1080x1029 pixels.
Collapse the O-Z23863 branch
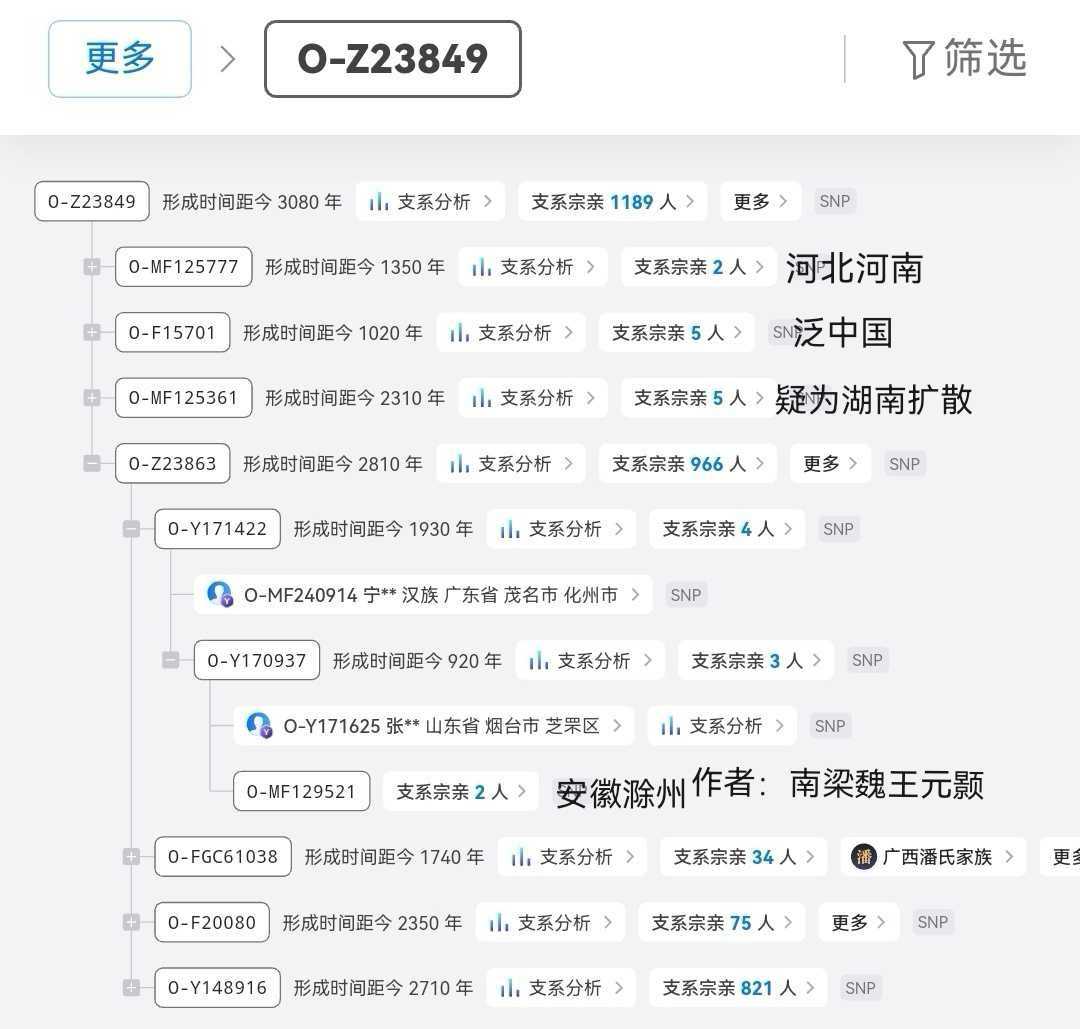click(x=92, y=463)
